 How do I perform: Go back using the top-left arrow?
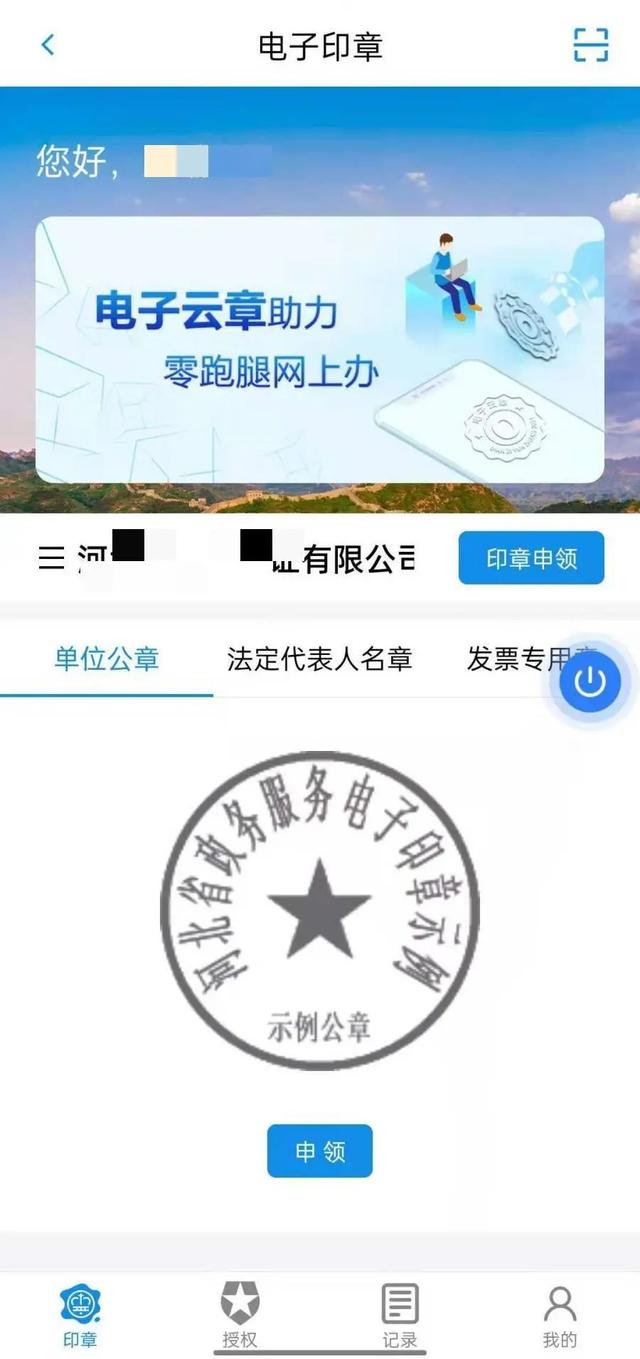point(47,45)
